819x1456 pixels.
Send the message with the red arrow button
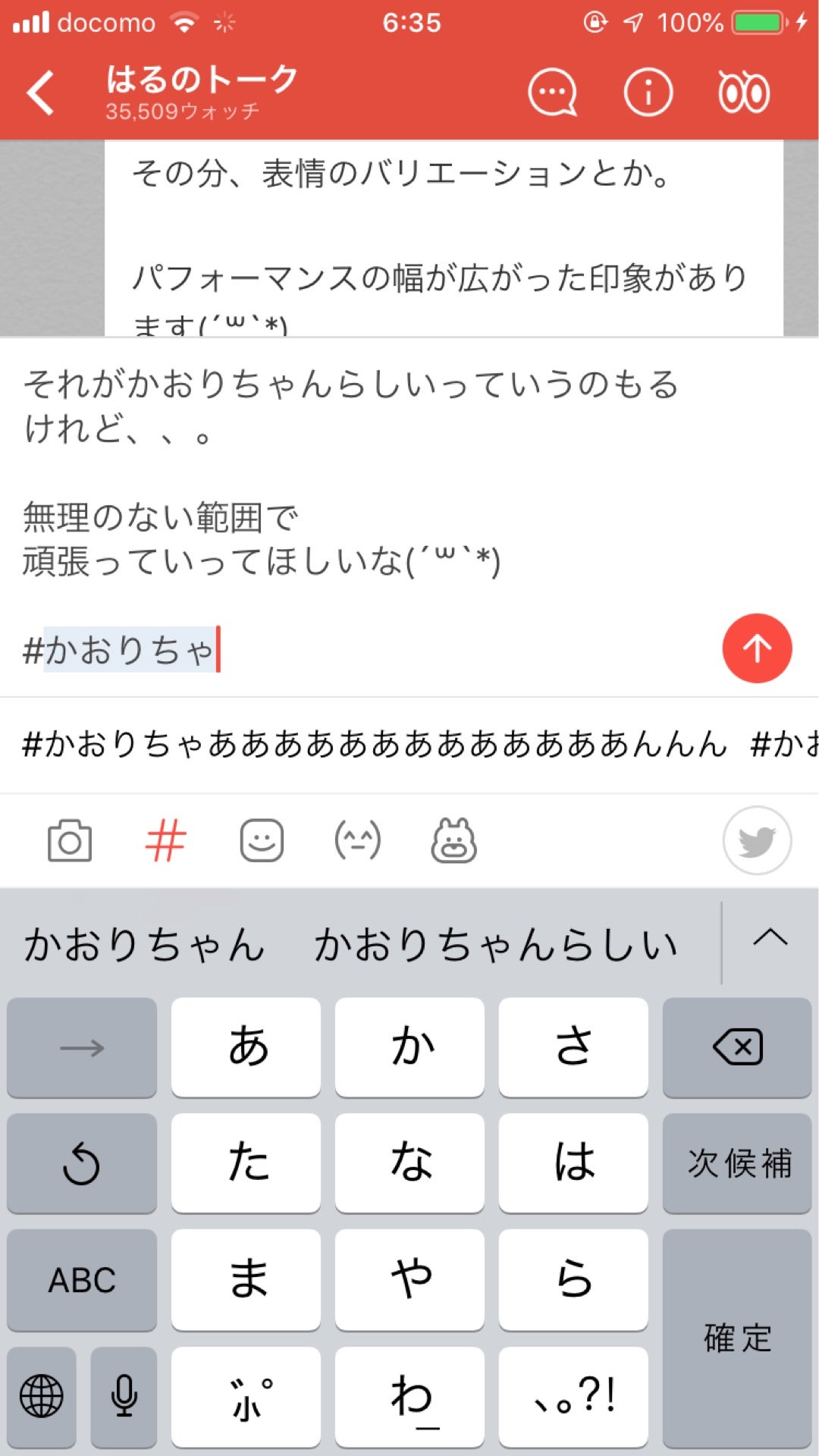(x=757, y=648)
